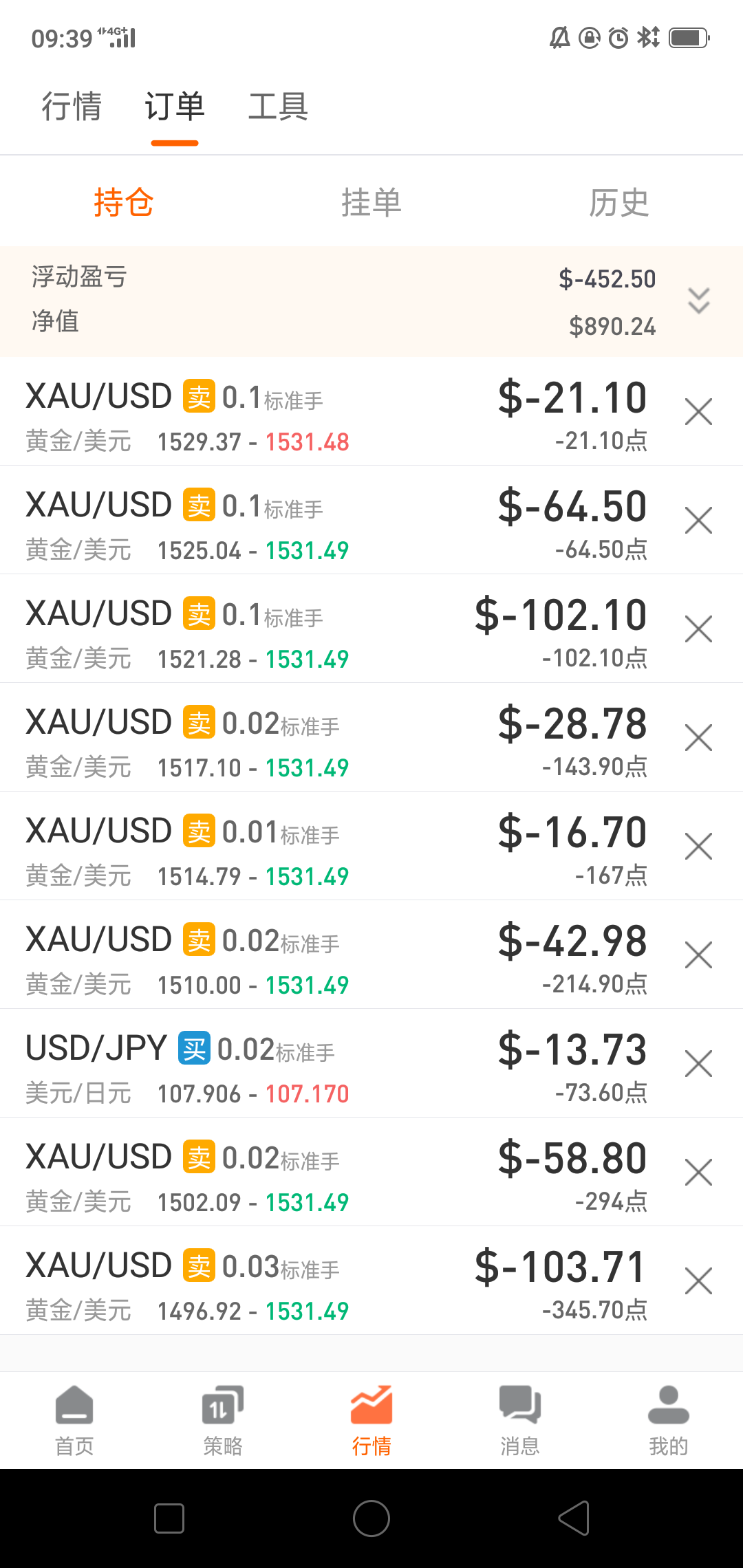This screenshot has width=743, height=1568.
Task: Switch to the 挂单 pending orders tab
Action: (x=371, y=203)
